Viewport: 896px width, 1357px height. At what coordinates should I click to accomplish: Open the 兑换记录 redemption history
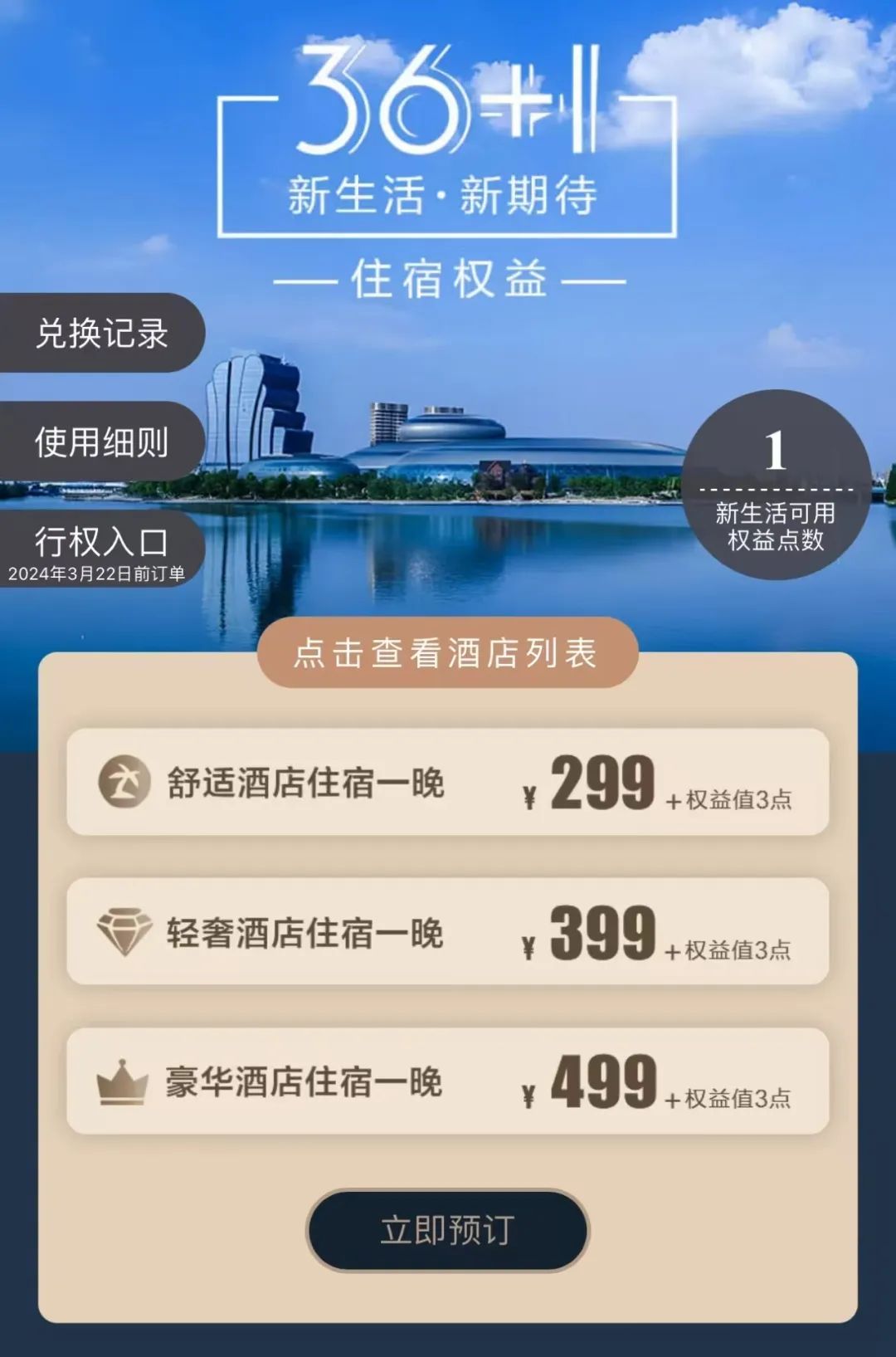[101, 334]
